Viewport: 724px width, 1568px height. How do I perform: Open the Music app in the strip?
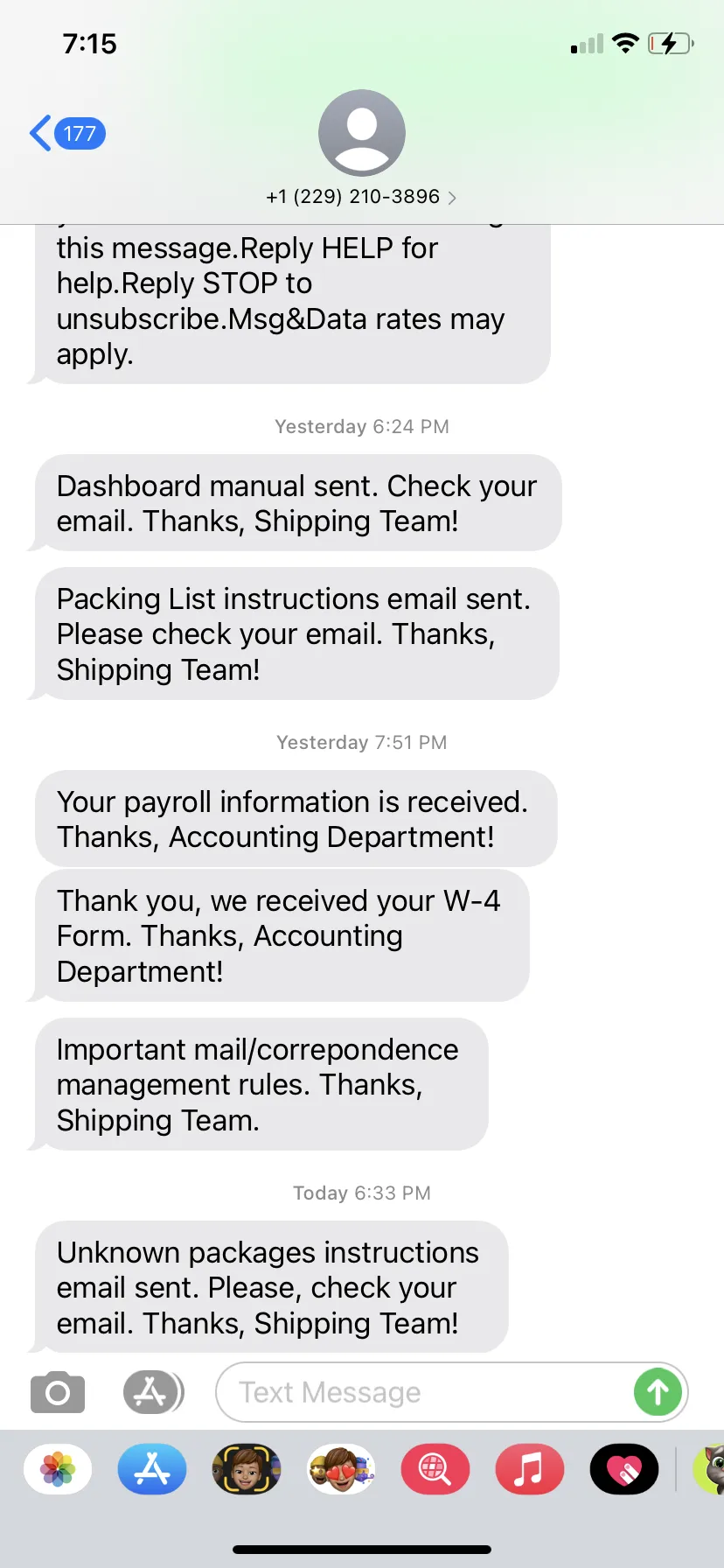(x=530, y=1469)
